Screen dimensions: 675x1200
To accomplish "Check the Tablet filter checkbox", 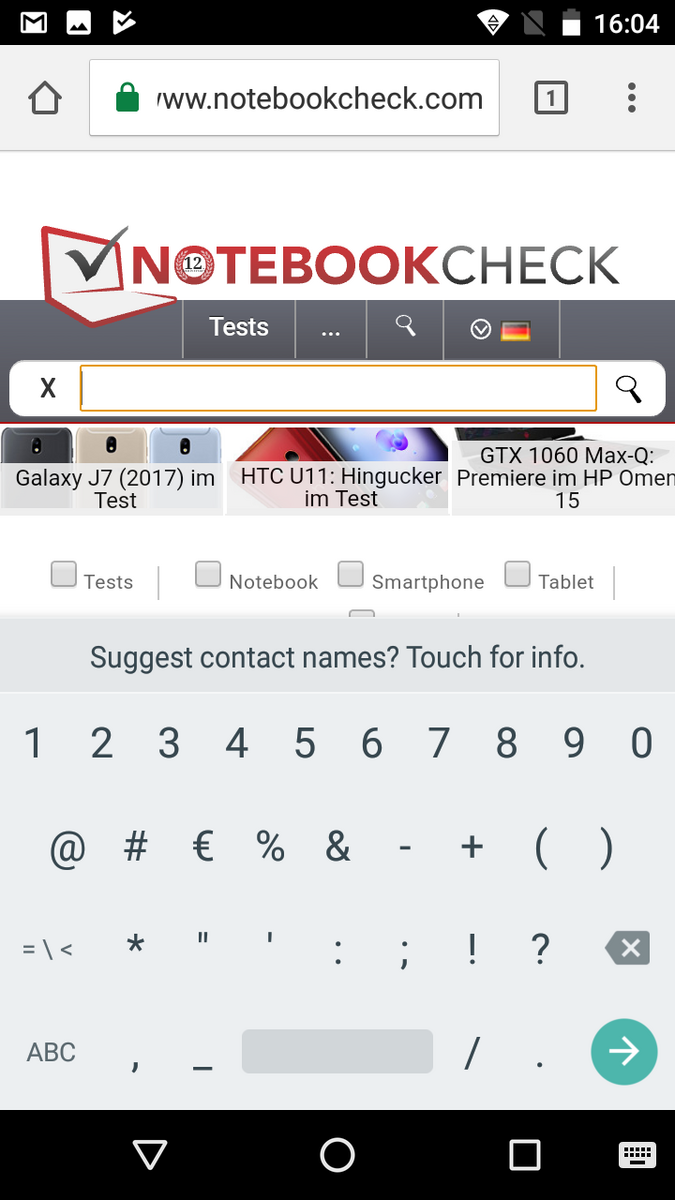I will (517, 574).
